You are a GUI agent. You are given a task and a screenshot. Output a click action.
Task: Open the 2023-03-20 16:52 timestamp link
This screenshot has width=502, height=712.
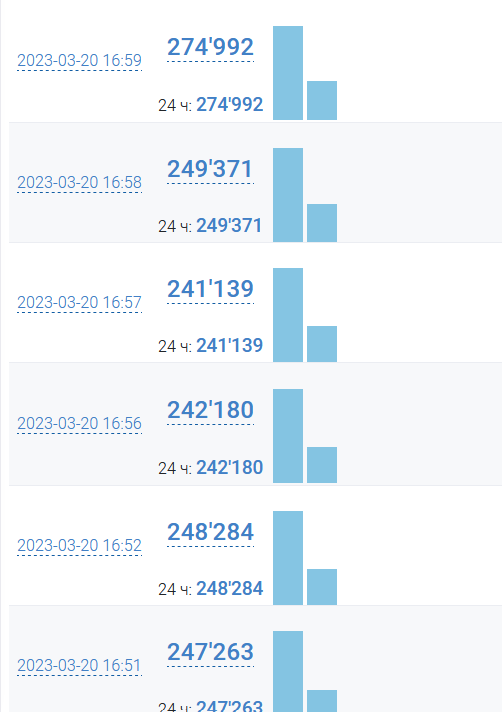pyautogui.click(x=79, y=545)
